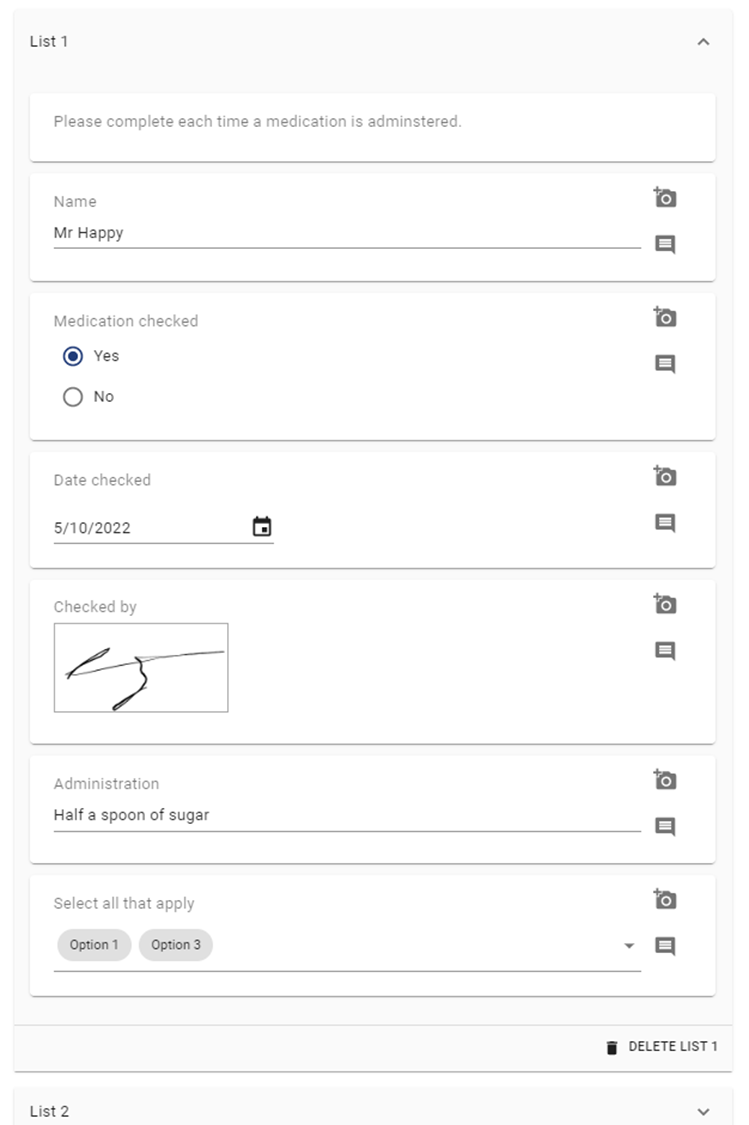This screenshot has height=1125, width=749.
Task: Open the calendar picker for Date checked
Action: (262, 527)
